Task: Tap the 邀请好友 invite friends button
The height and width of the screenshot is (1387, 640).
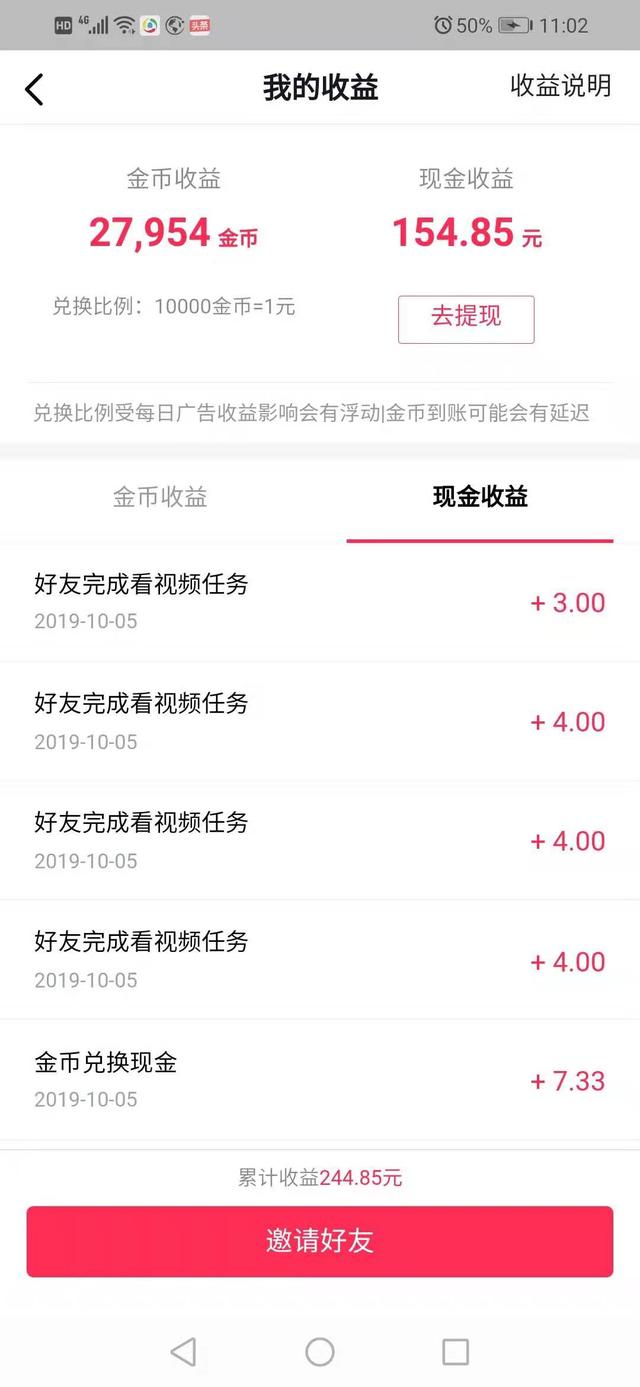Action: pos(320,1241)
